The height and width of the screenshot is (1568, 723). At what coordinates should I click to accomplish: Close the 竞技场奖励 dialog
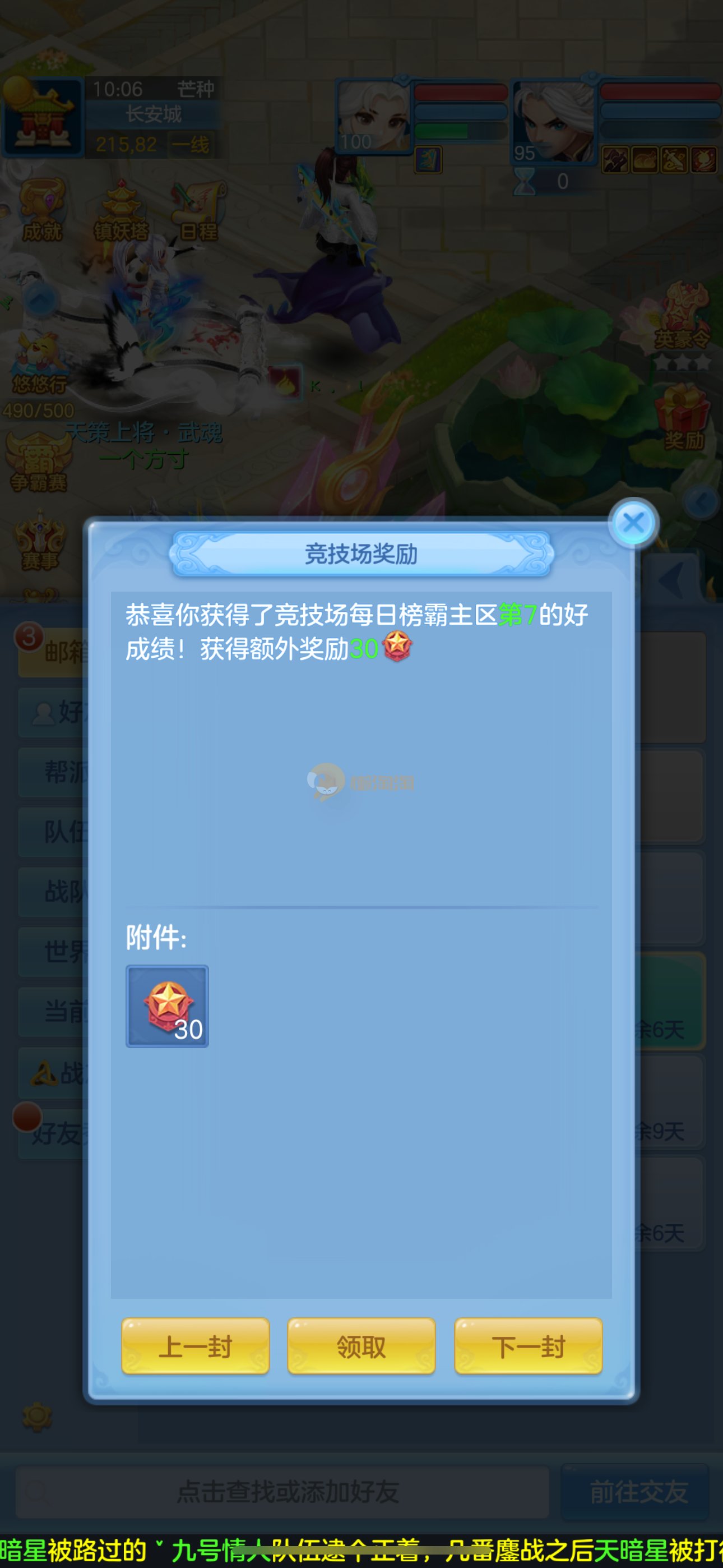pyautogui.click(x=633, y=523)
